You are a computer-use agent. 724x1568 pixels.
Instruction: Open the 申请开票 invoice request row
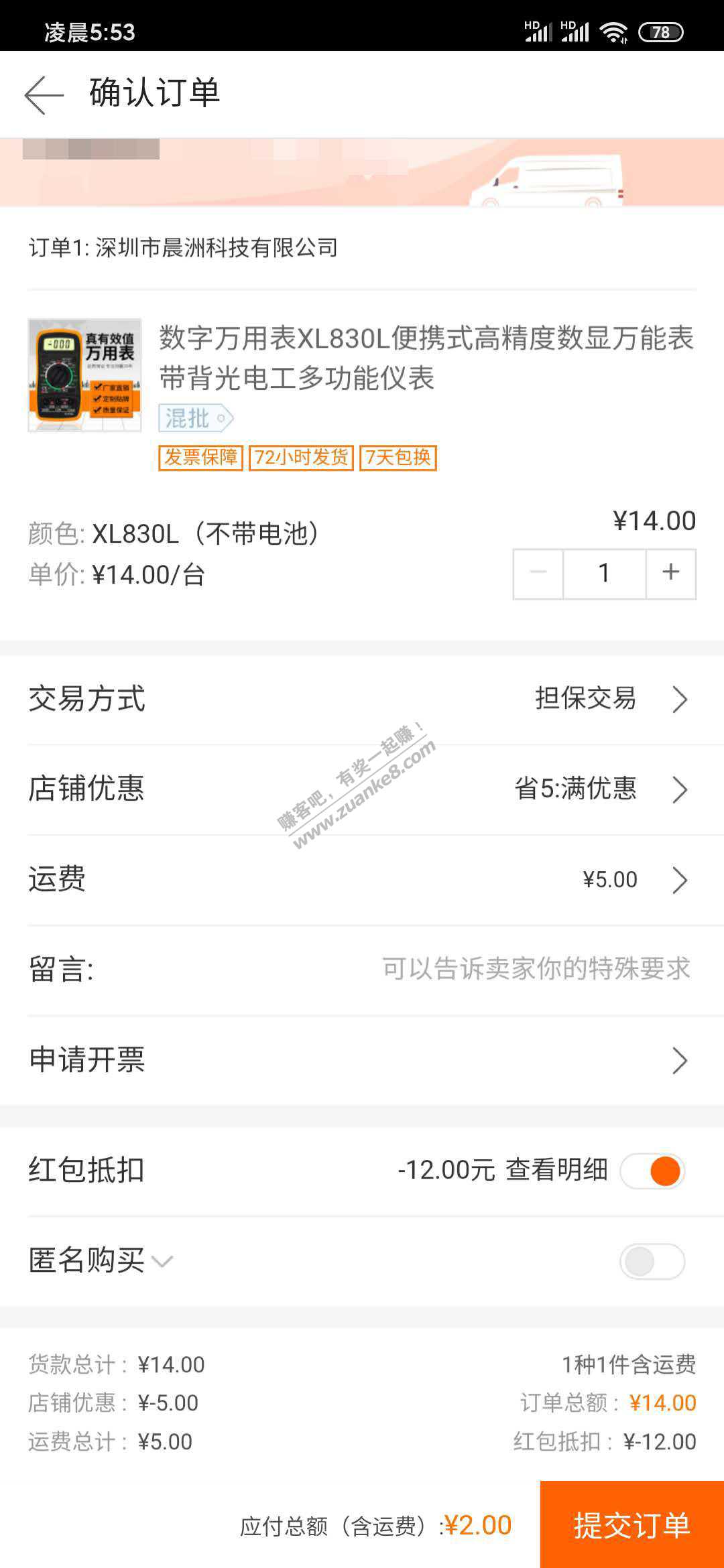pyautogui.click(x=362, y=1060)
